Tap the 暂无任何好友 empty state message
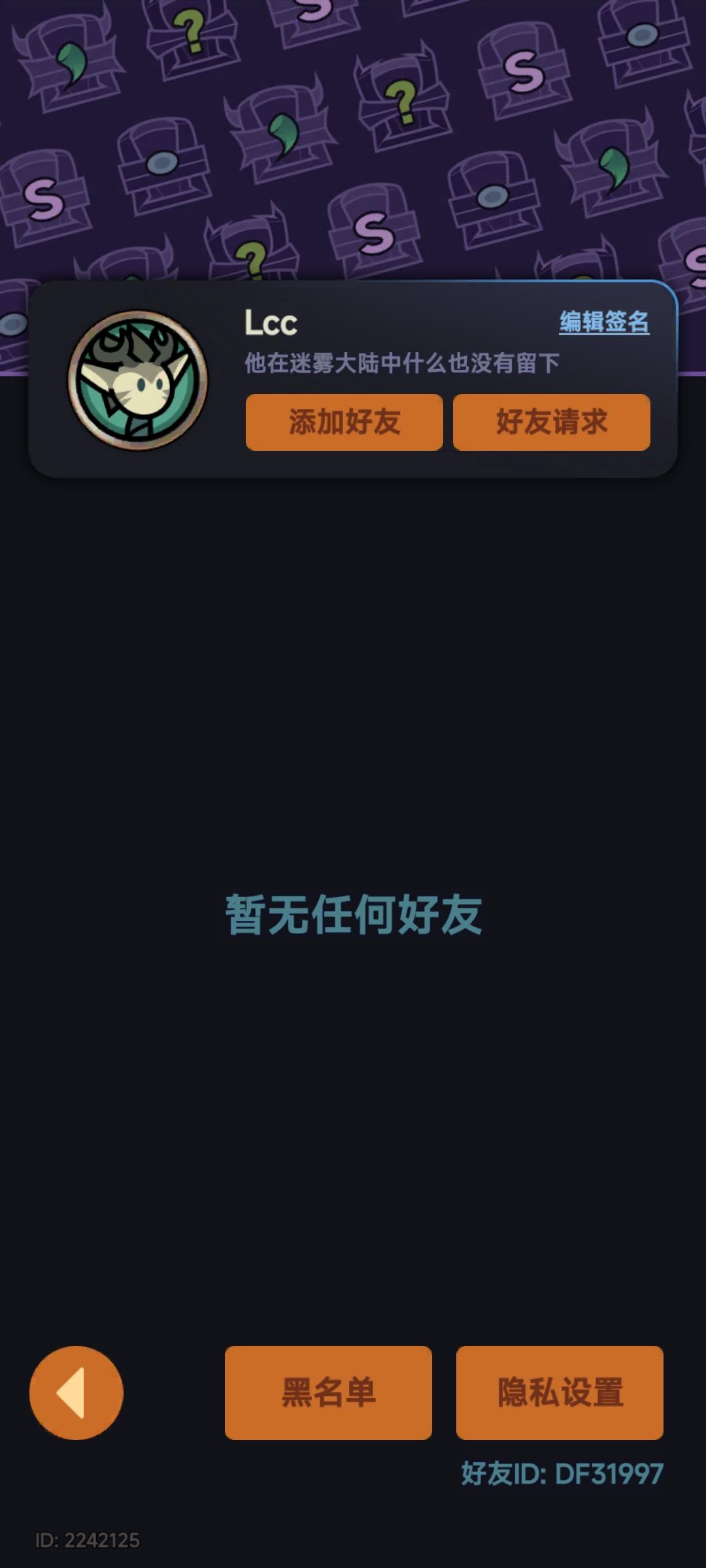 coord(353,916)
